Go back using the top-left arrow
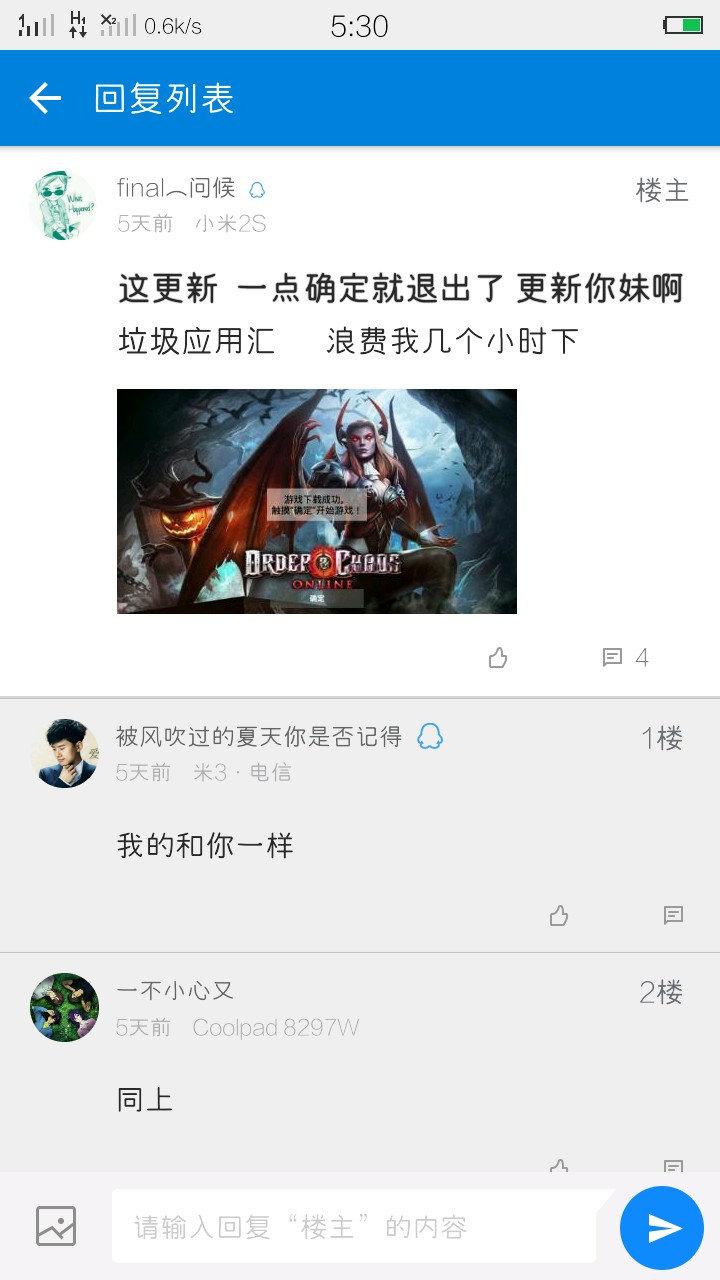 [x=45, y=98]
